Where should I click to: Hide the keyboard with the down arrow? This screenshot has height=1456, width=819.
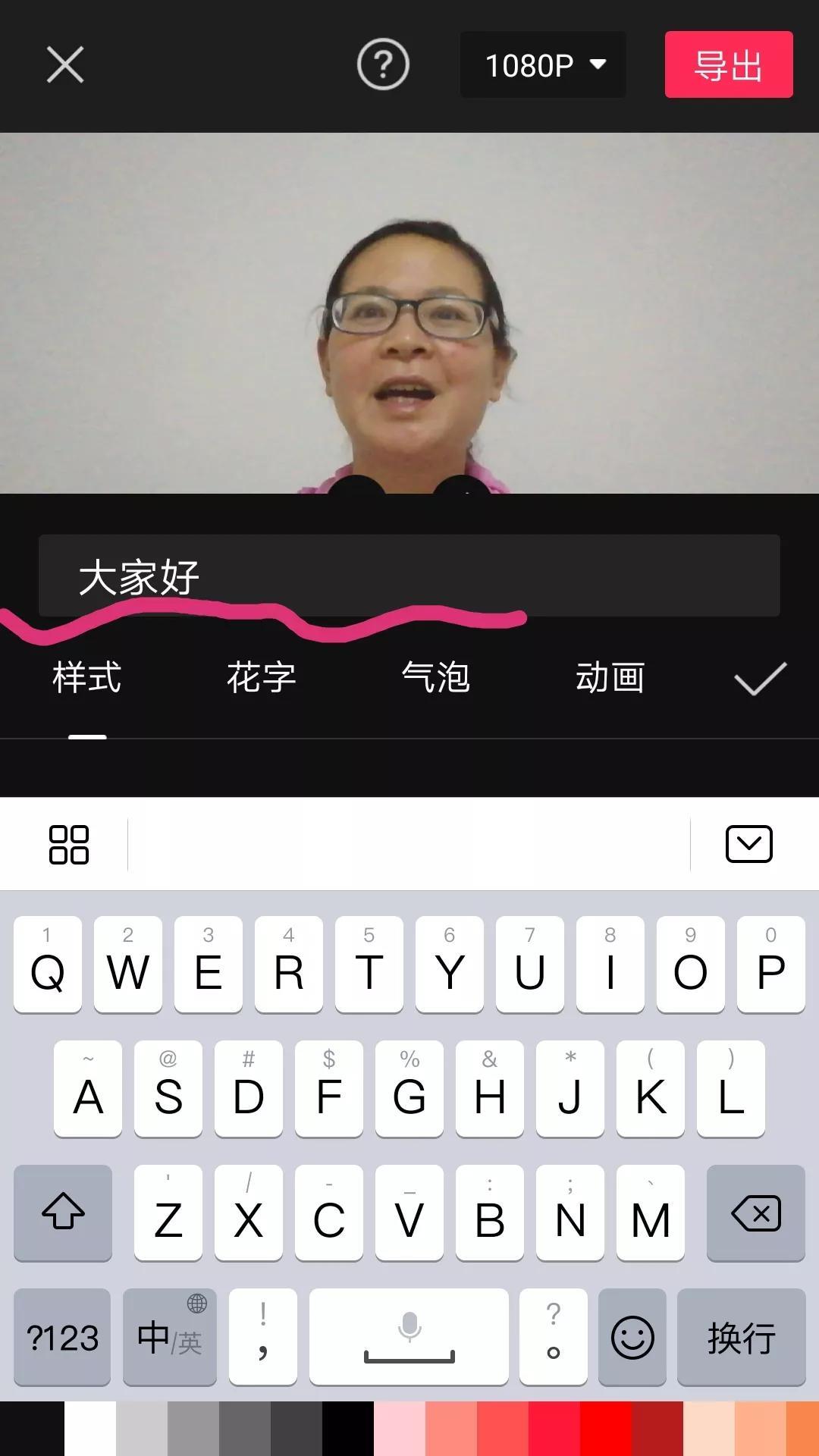tap(748, 845)
